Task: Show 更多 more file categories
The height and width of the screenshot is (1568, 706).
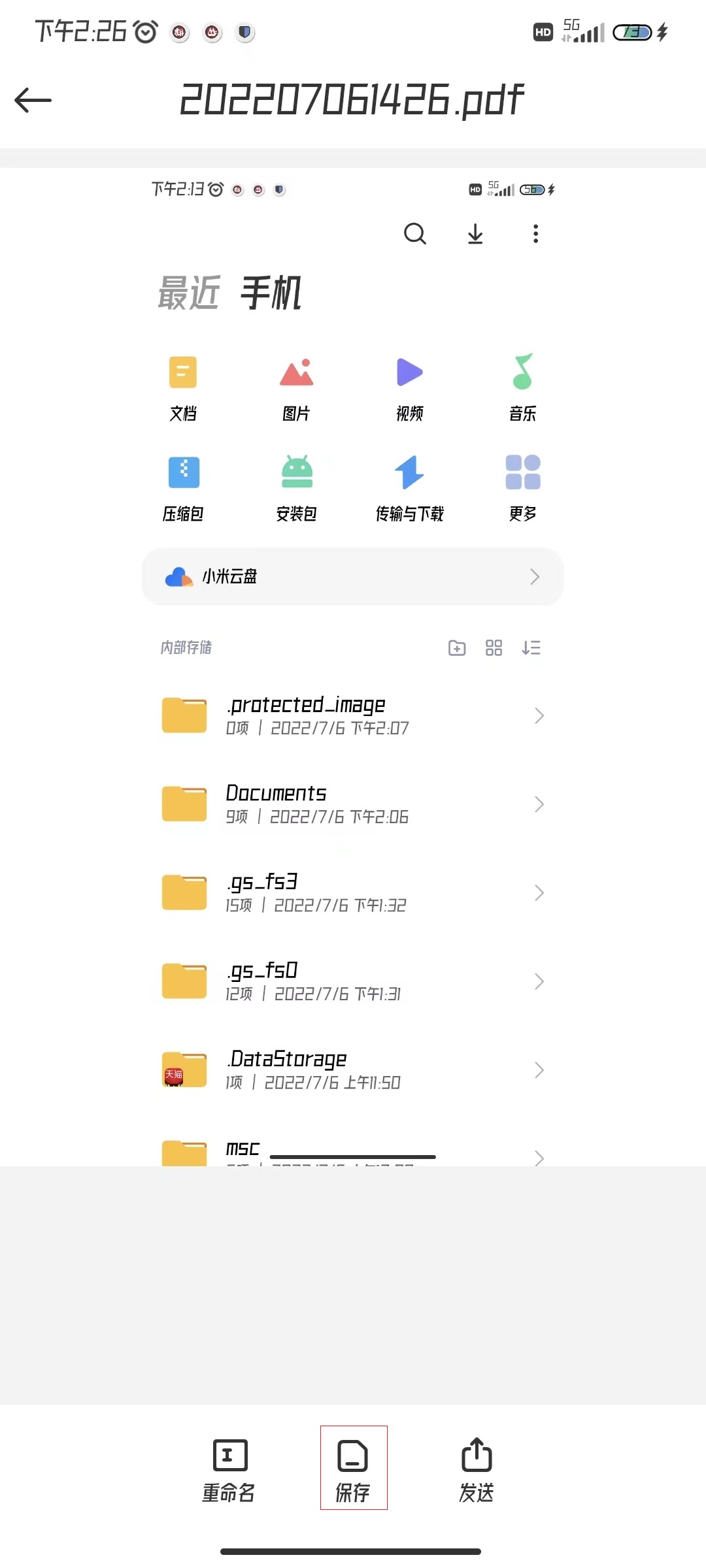Action: point(522,489)
